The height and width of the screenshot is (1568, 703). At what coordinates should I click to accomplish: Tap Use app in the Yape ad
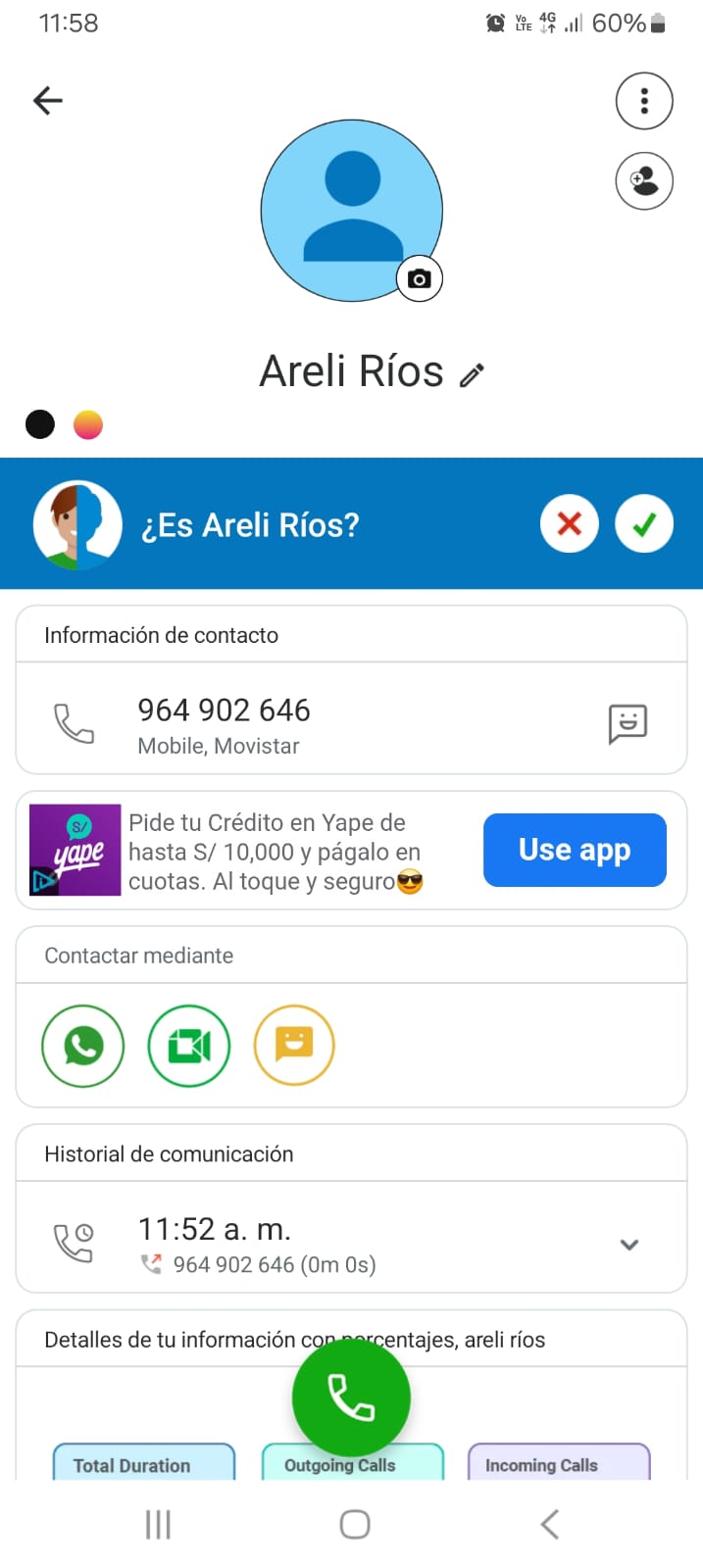[575, 850]
